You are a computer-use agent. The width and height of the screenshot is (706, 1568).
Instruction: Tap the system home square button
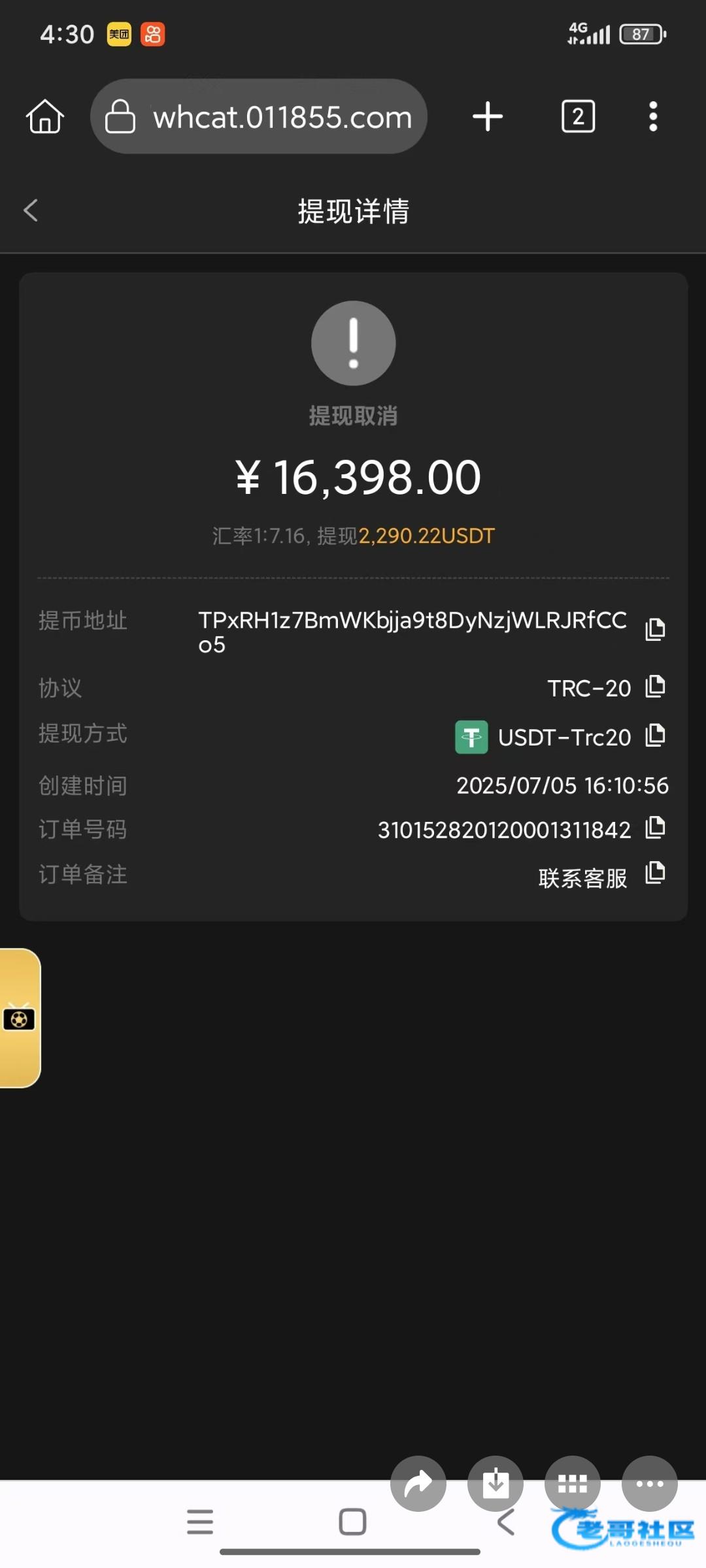(352, 1522)
